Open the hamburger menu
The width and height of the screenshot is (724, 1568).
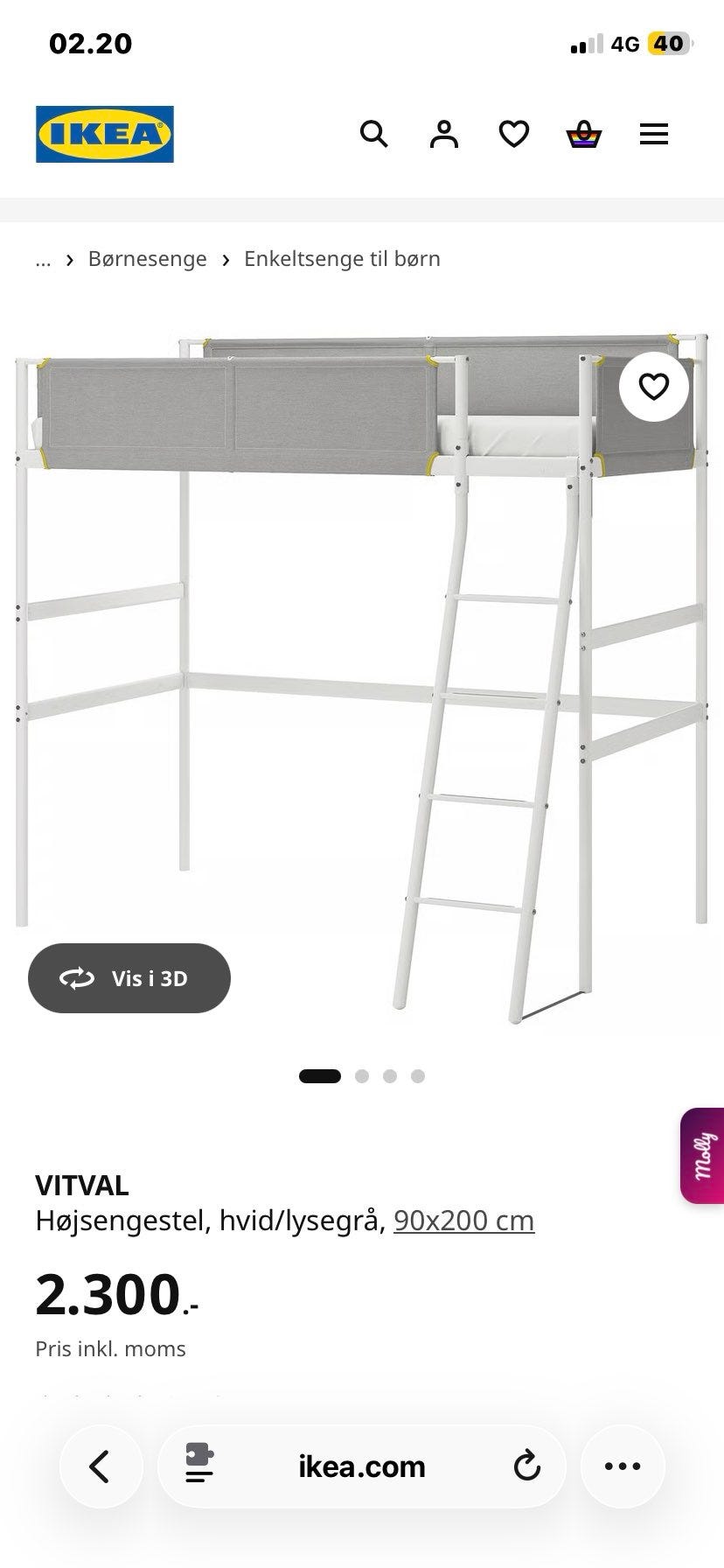coord(654,134)
